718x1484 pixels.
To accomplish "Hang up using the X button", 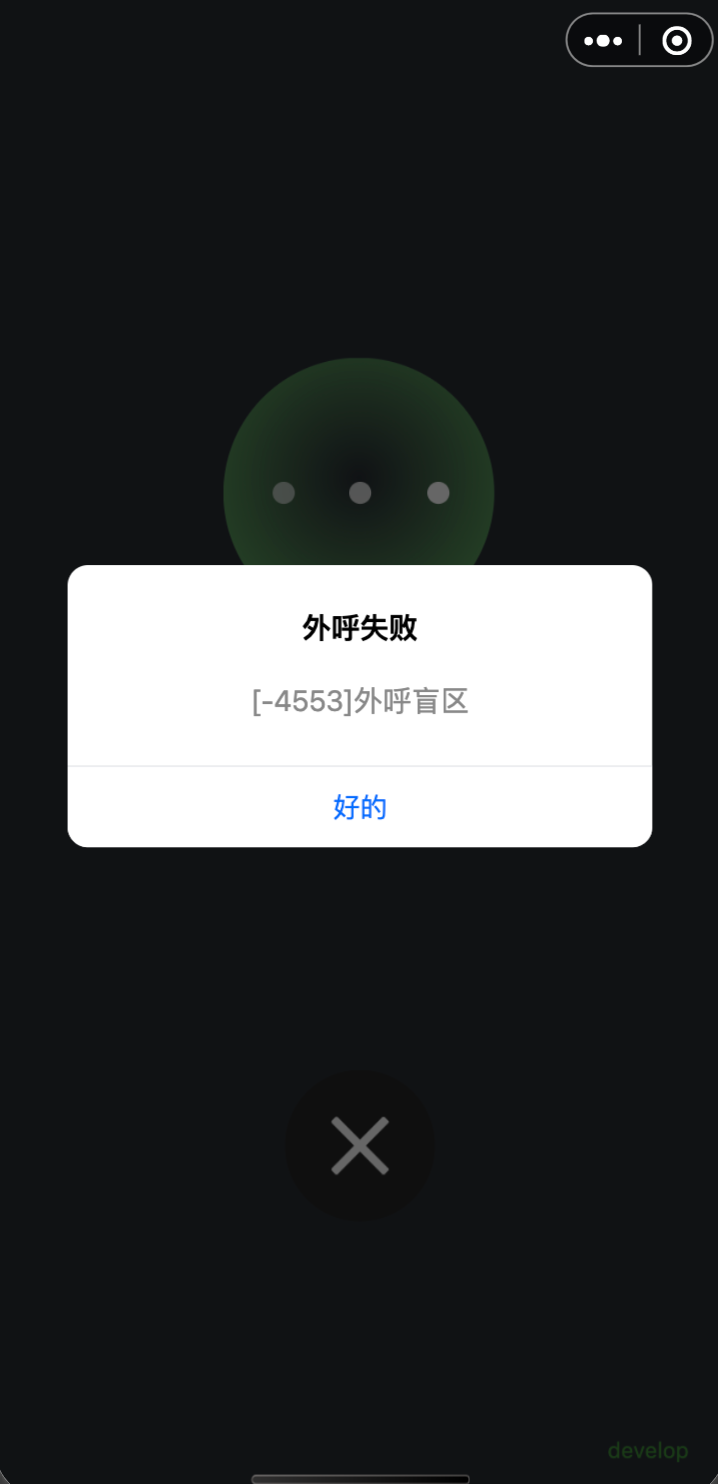I will click(x=359, y=1145).
